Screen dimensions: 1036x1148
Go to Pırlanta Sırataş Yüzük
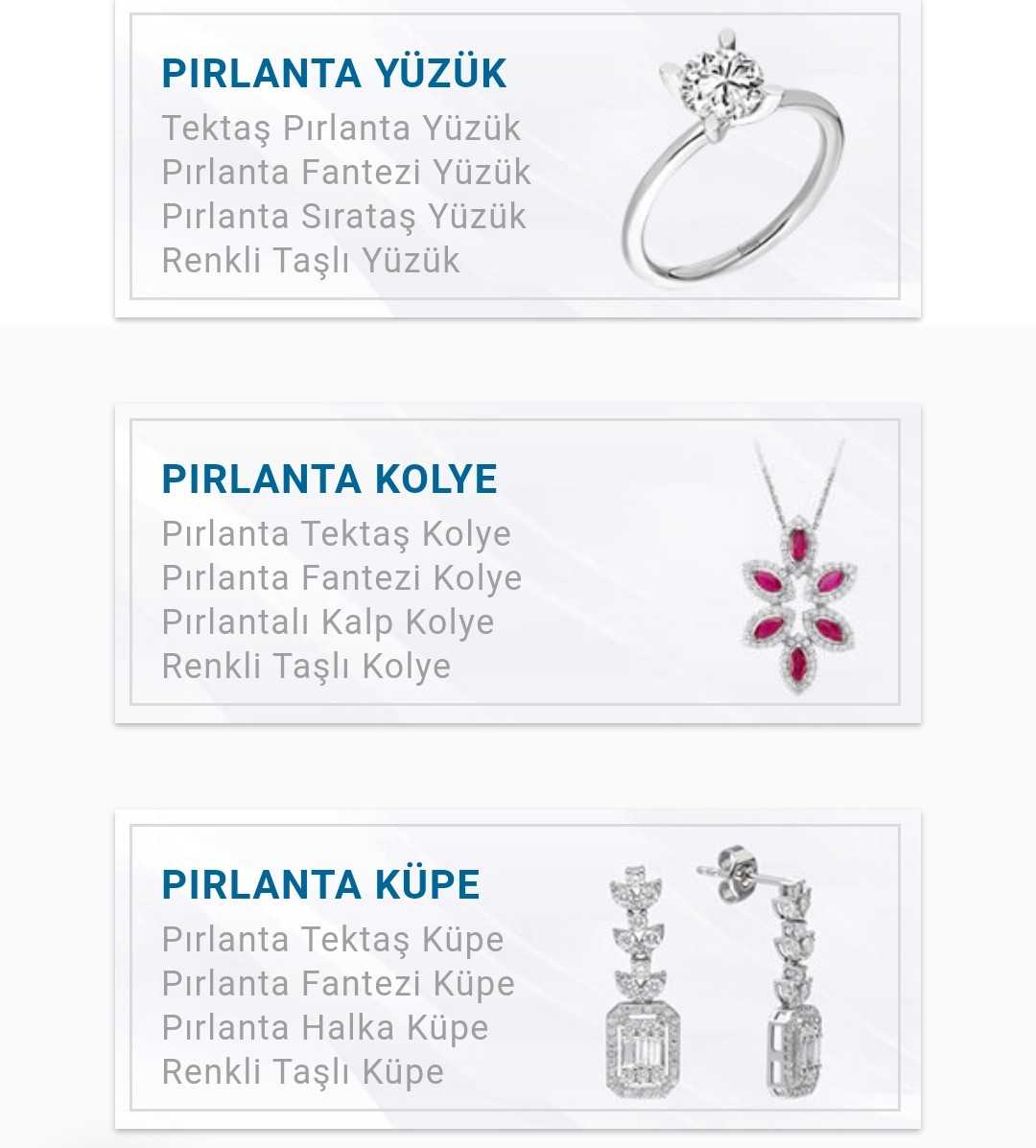point(343,216)
